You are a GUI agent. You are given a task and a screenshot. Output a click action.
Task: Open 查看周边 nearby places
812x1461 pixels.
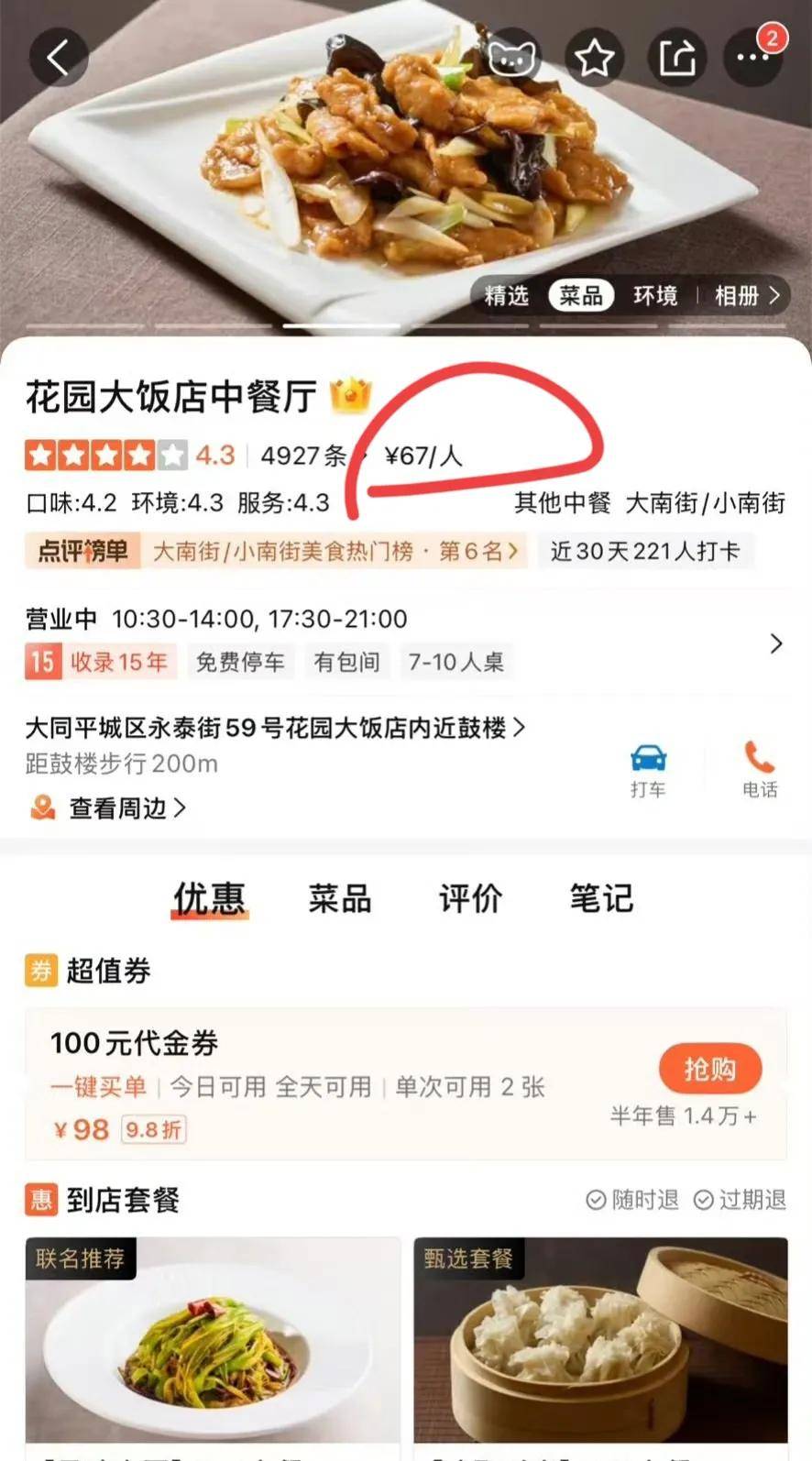[x=109, y=807]
